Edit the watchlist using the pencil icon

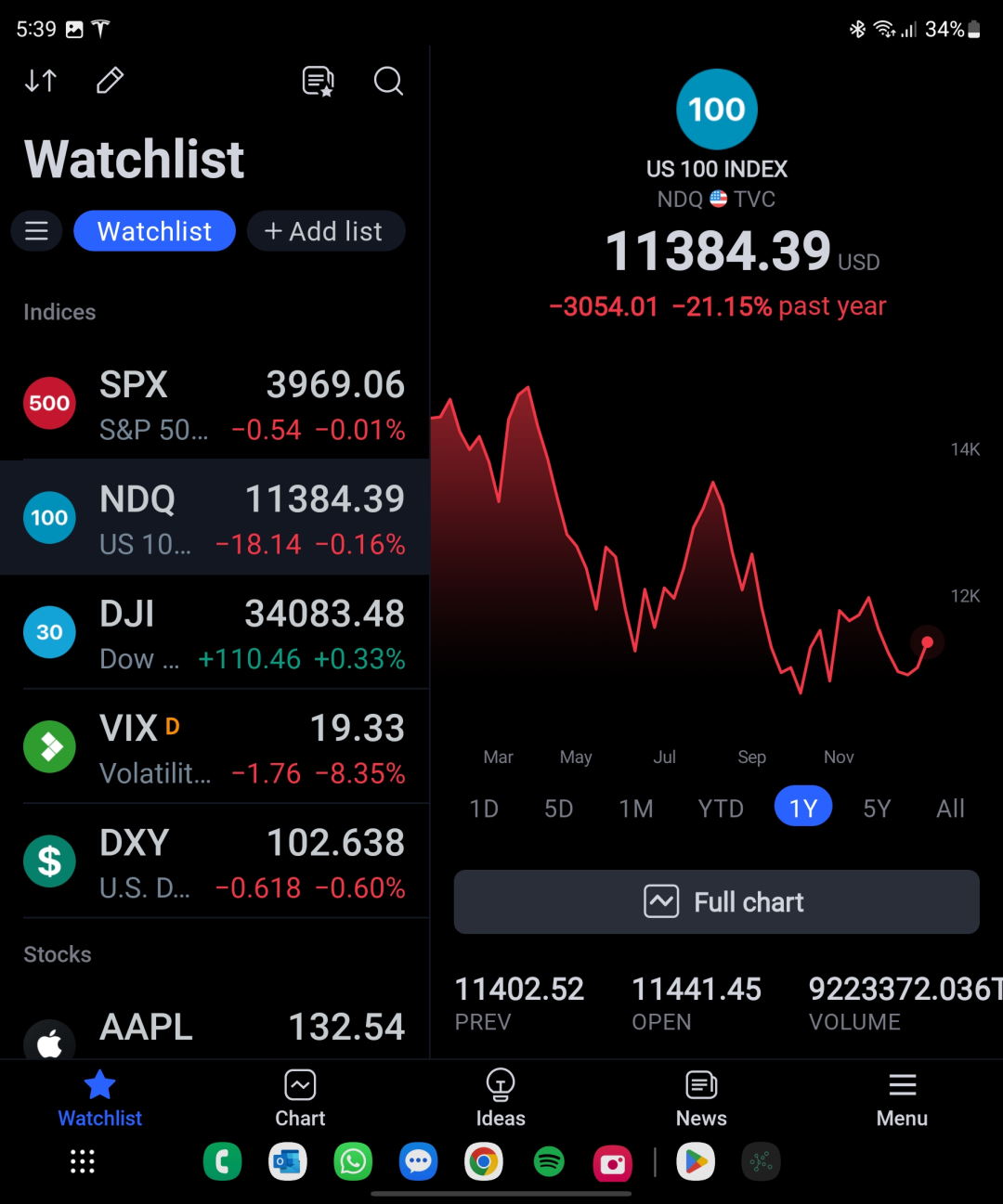tap(109, 82)
